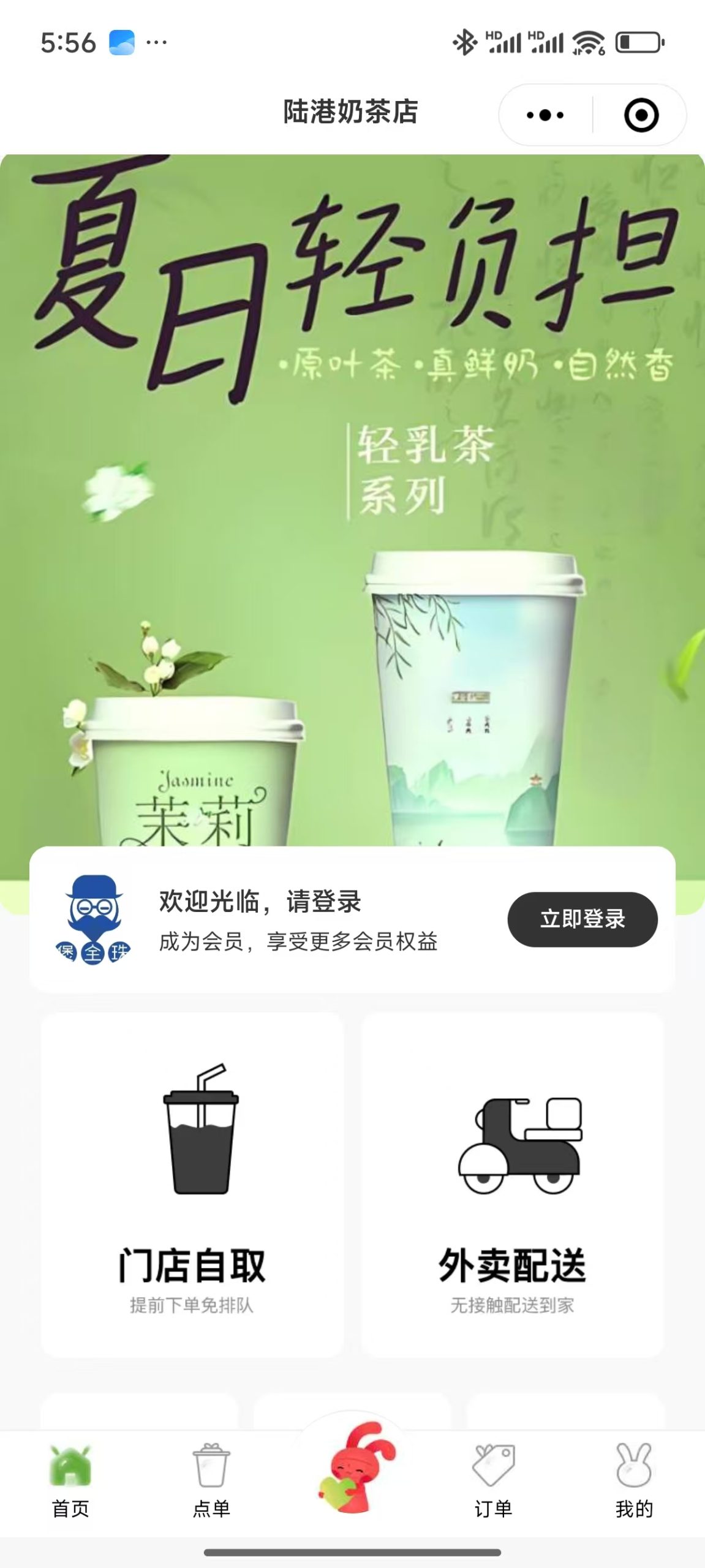This screenshot has width=705, height=1568.
Task: Choose 外卖配送 delivery option
Action: [513, 1184]
